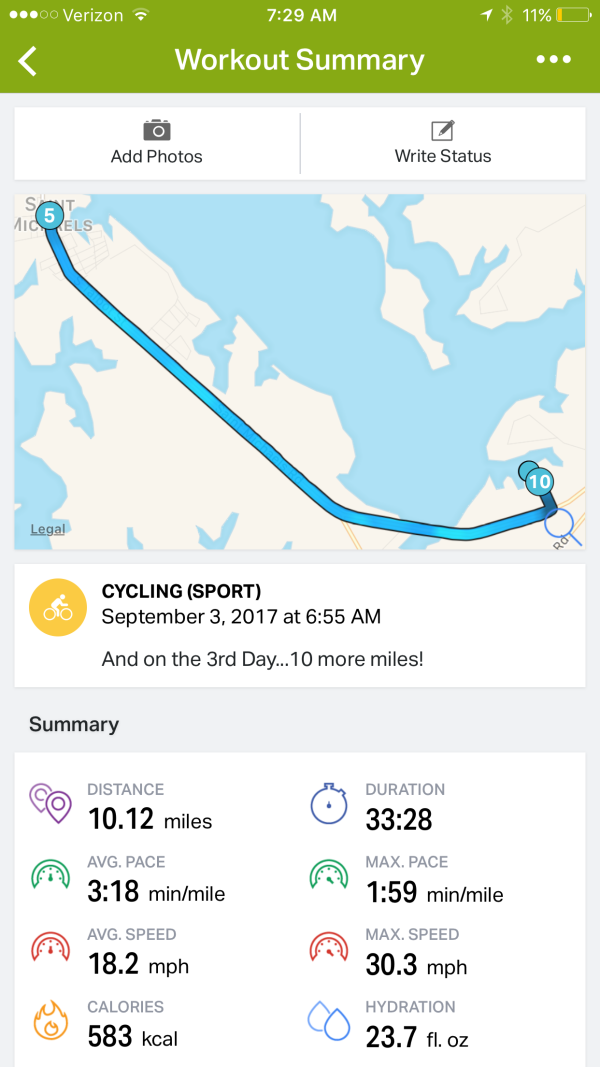Tap the Legal link on map
600x1067 pixels.
tap(47, 529)
